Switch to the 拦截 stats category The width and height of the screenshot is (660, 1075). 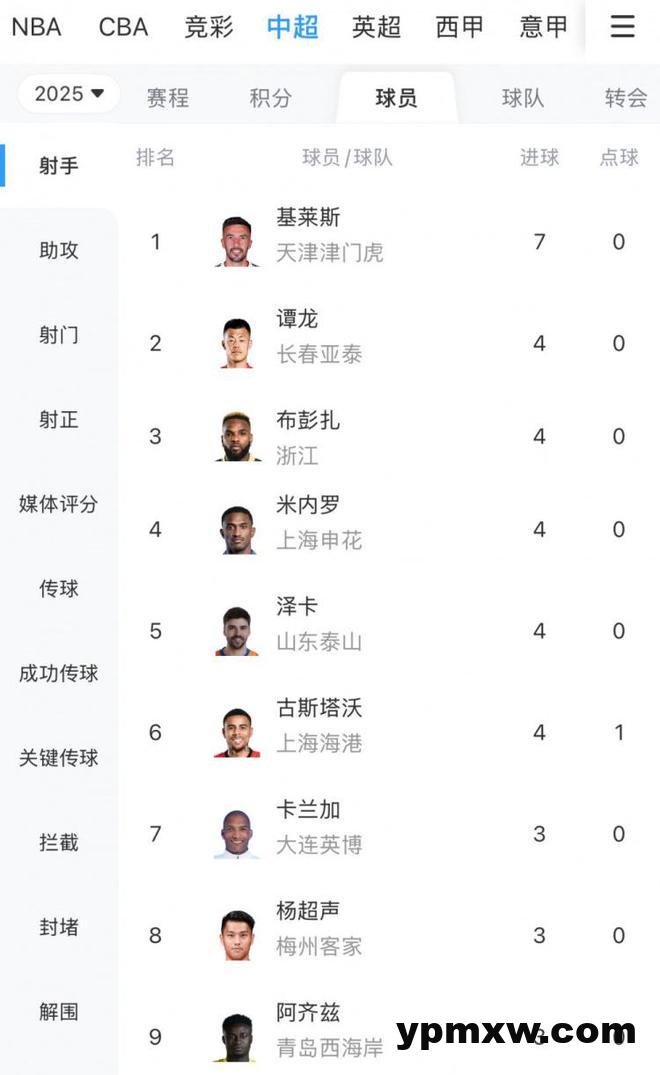pos(59,843)
